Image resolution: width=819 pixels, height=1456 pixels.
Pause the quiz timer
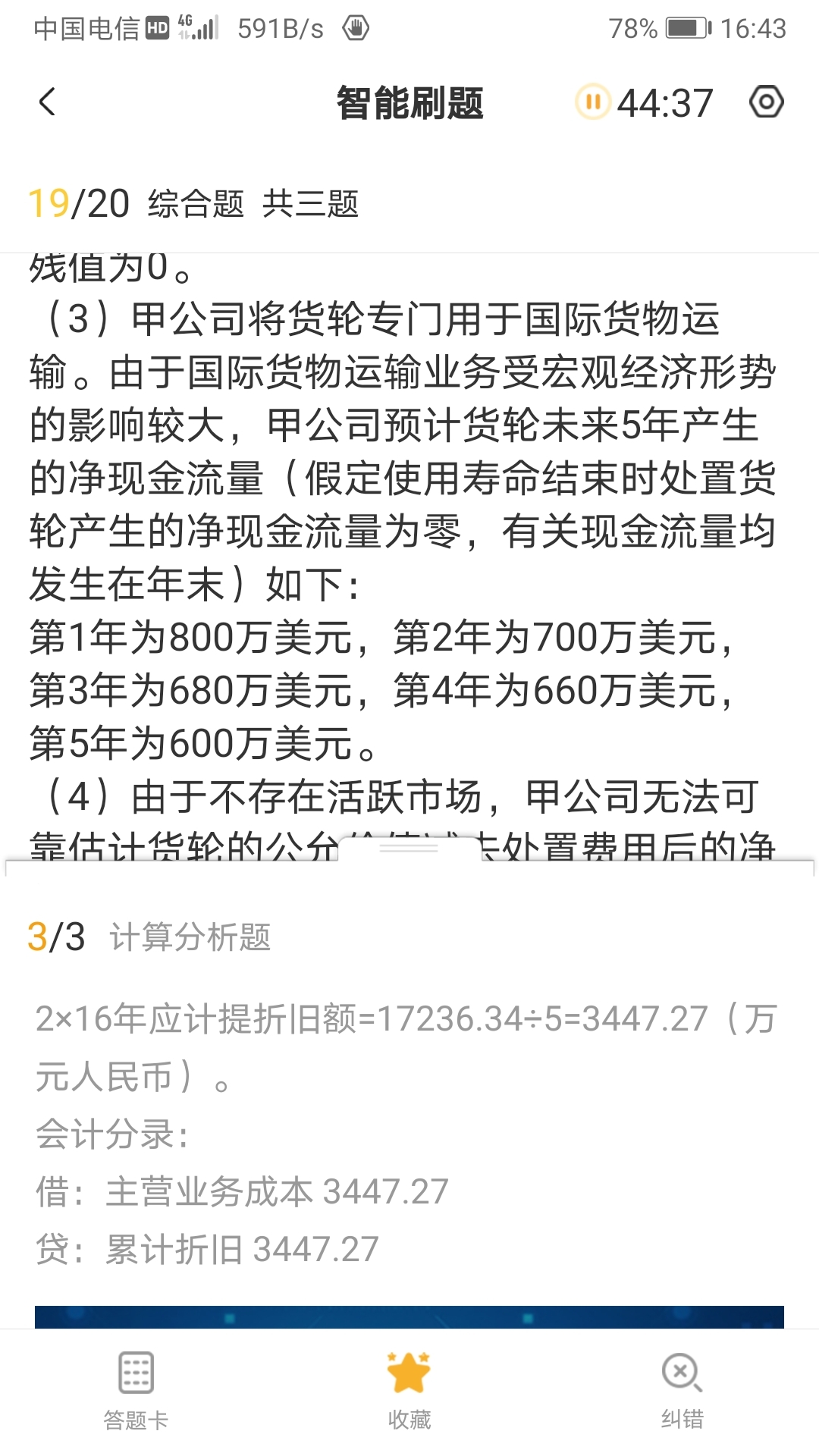click(x=593, y=102)
